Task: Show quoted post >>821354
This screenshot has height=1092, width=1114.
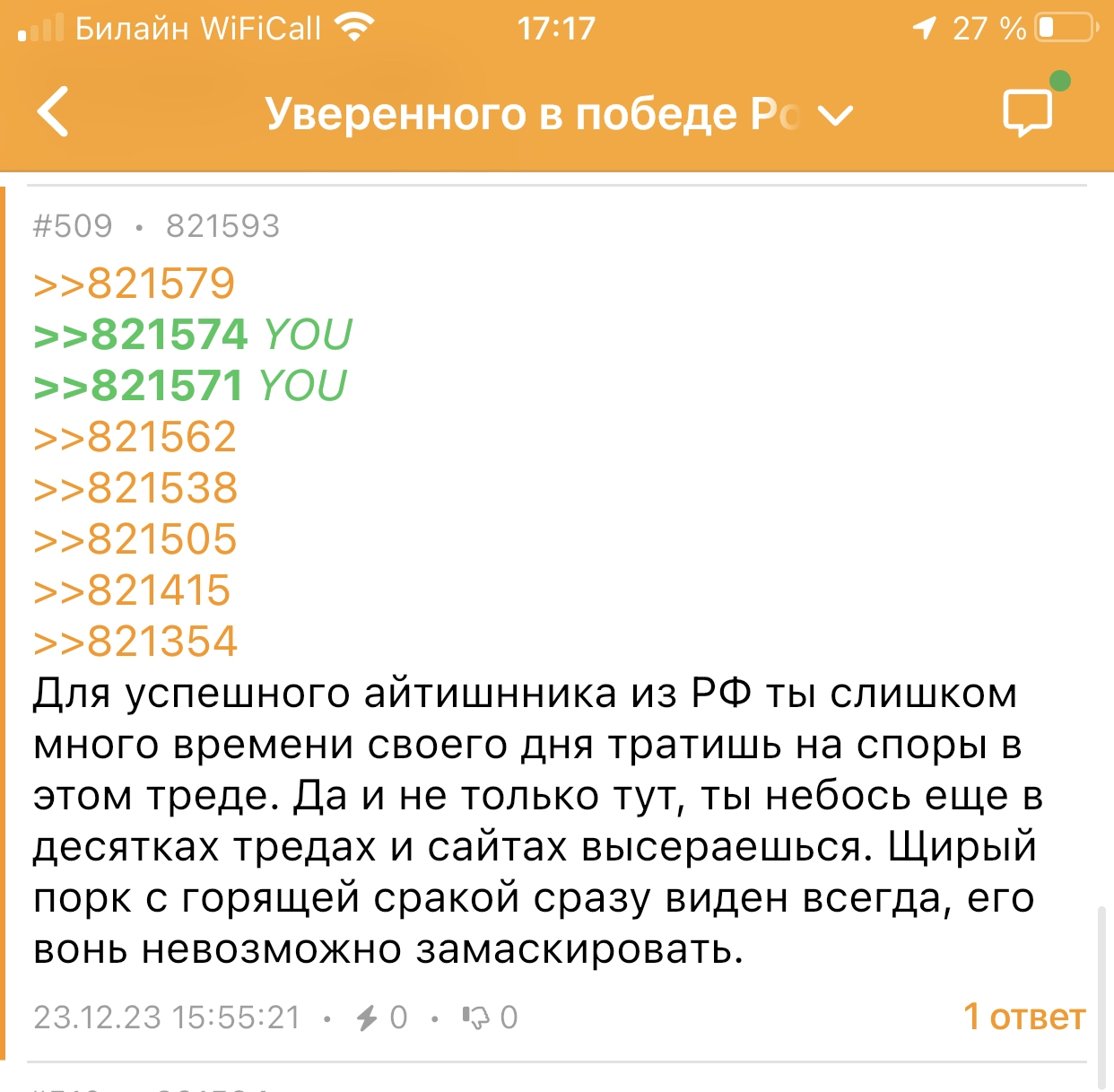Action: coord(135,642)
